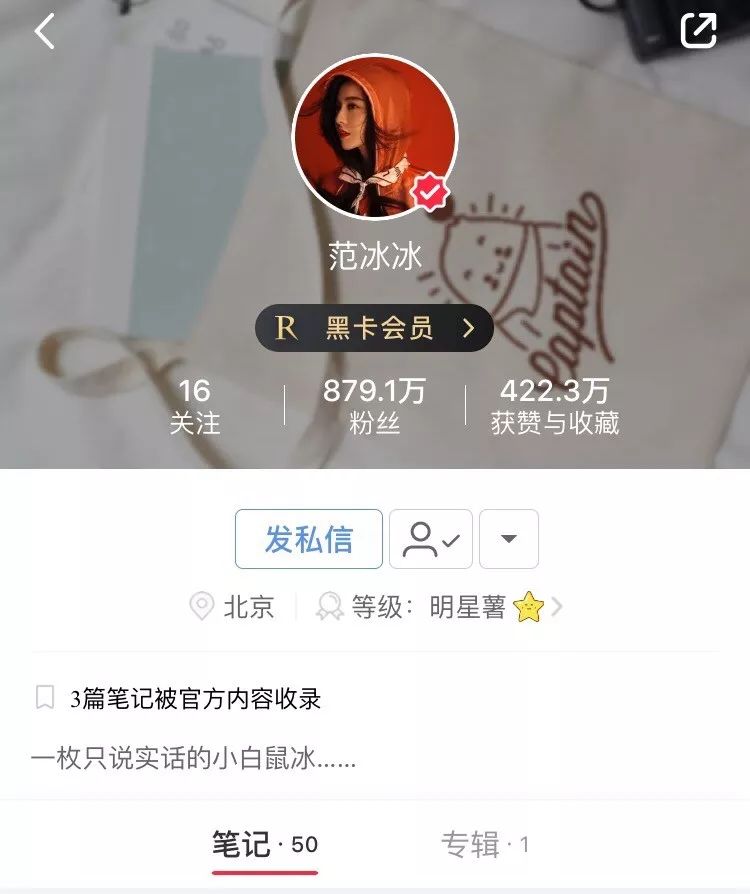This screenshot has height=894, width=750.
Task: Select the 笔记 tab
Action: click(265, 845)
